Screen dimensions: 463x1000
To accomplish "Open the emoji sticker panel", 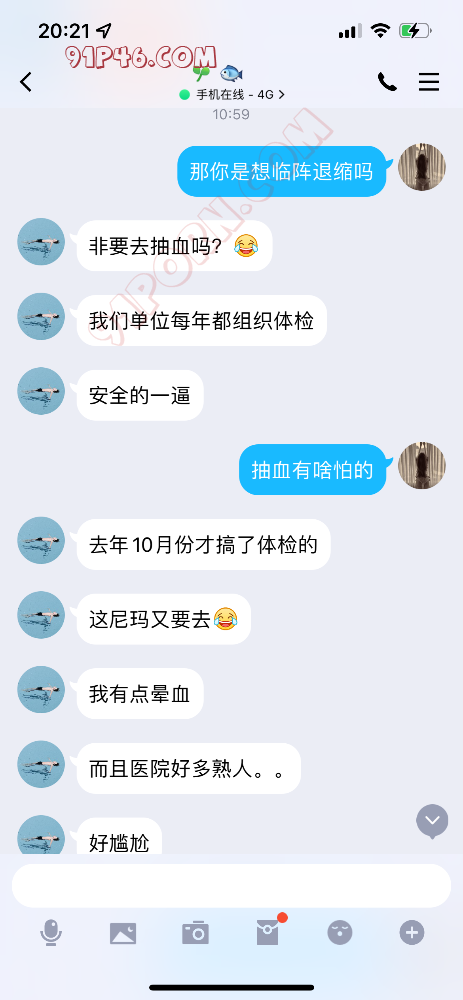I will (340, 933).
